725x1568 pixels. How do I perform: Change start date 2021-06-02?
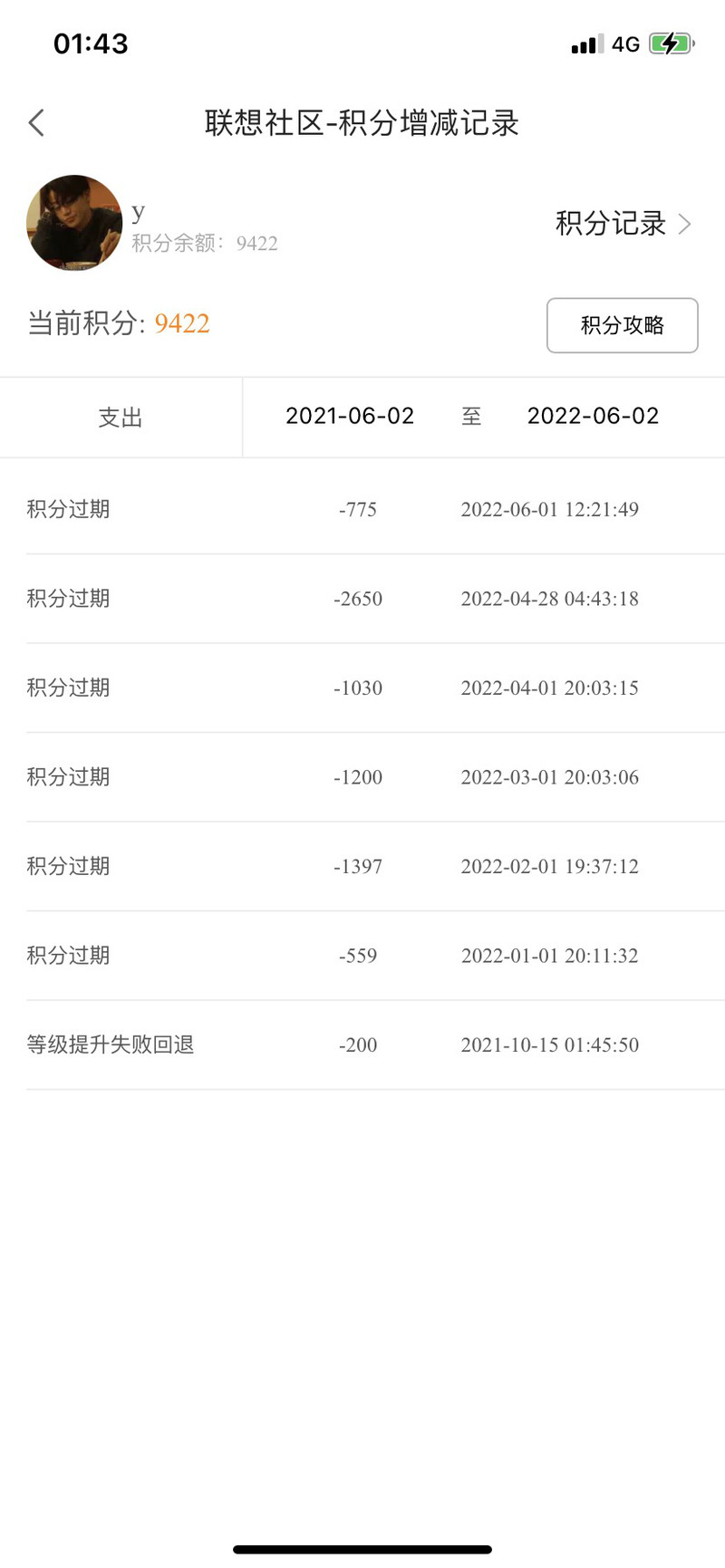click(350, 416)
